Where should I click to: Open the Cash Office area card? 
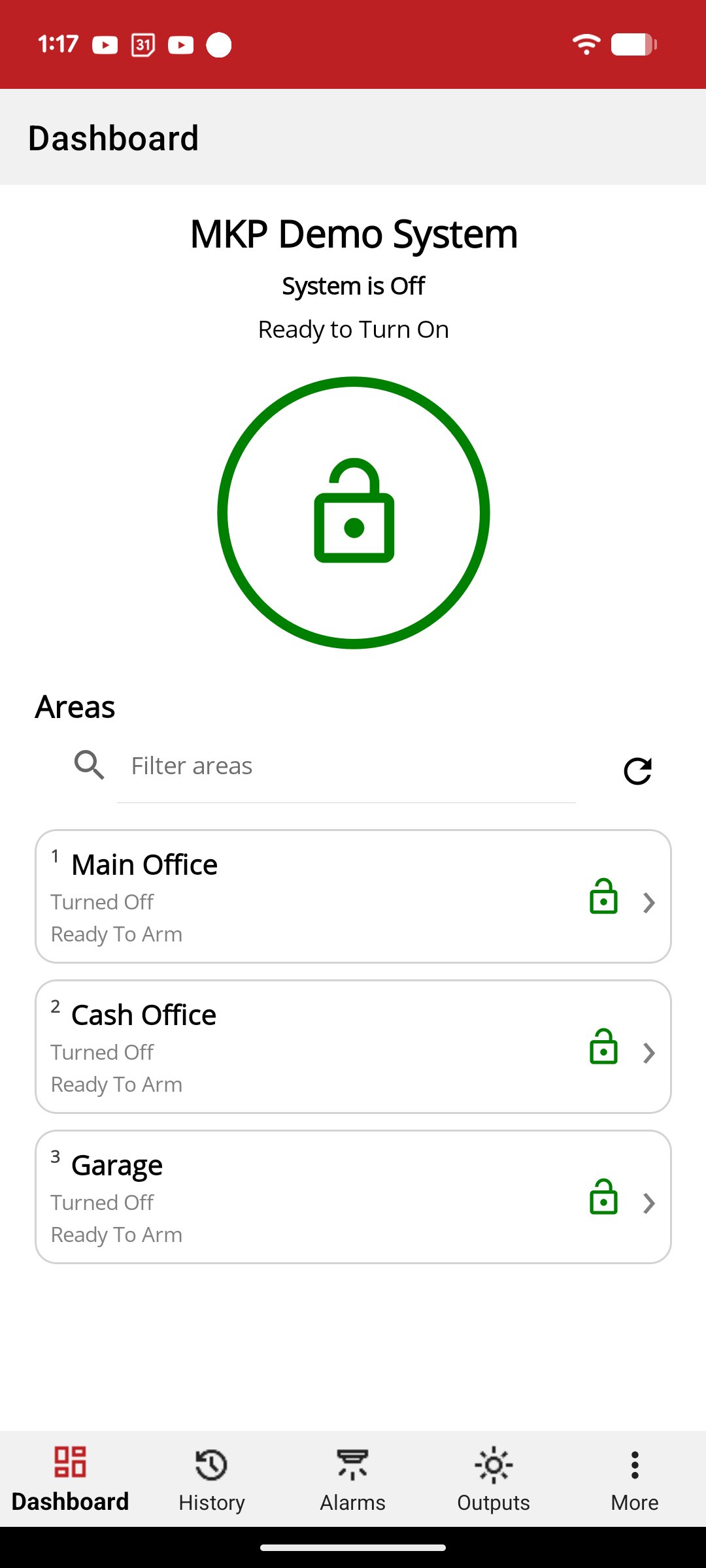[353, 1047]
